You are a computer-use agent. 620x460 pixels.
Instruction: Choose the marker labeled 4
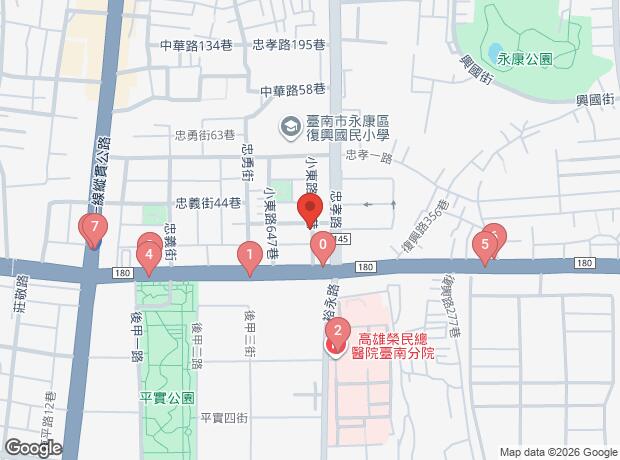[148, 256]
